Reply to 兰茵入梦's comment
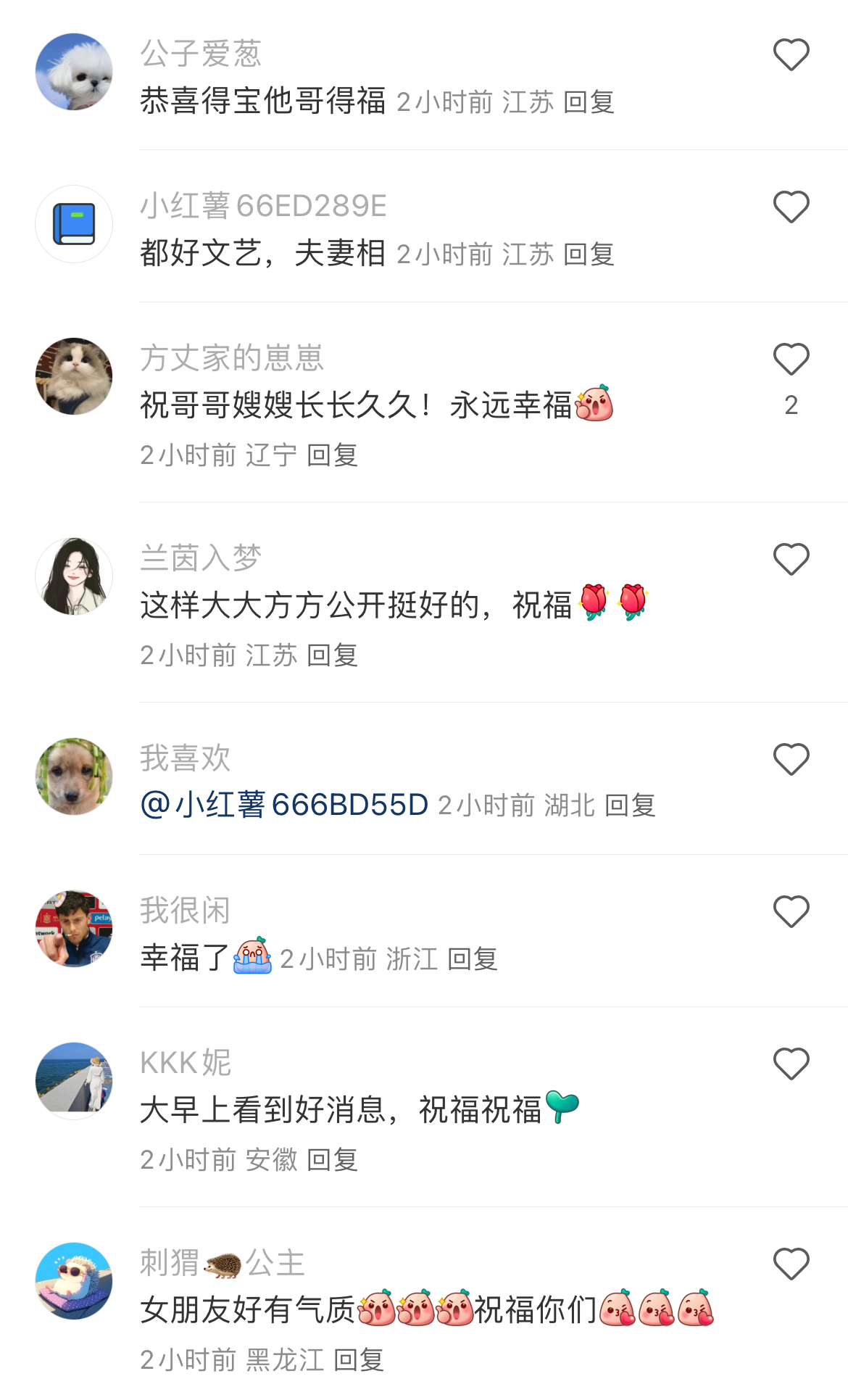This screenshot has height=1400, width=848. point(332,655)
